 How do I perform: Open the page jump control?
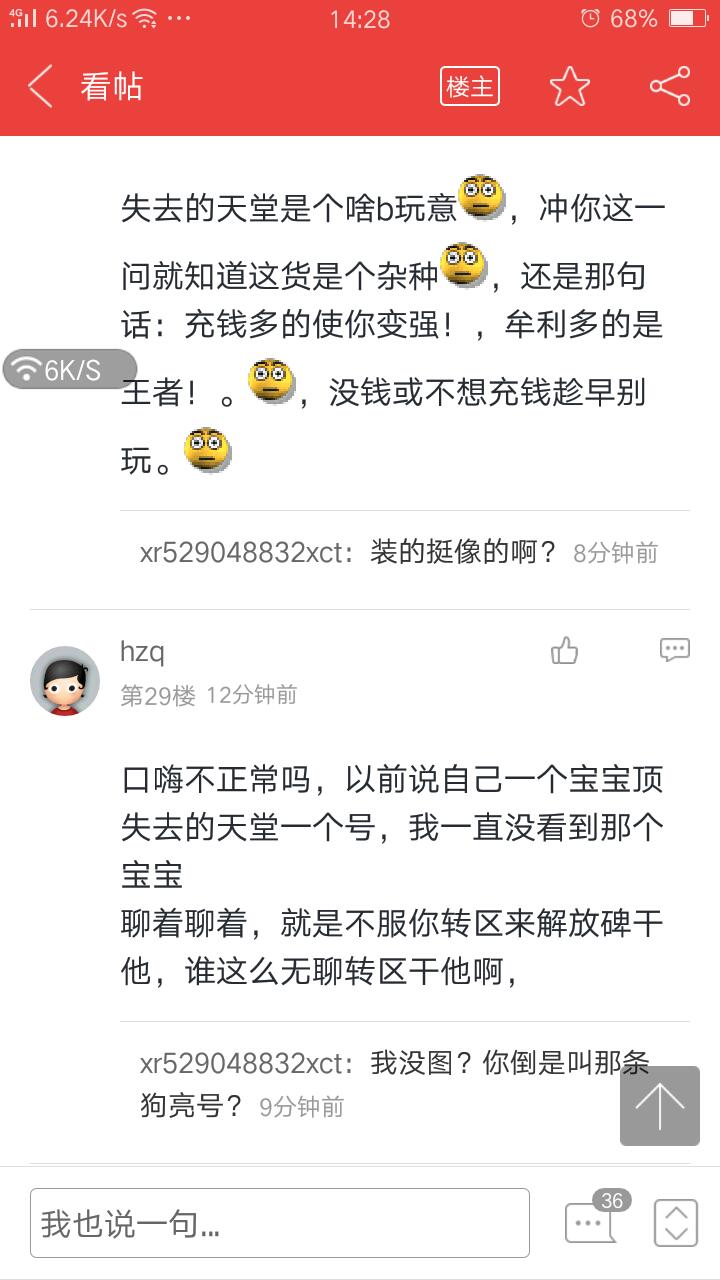[x=675, y=1222]
